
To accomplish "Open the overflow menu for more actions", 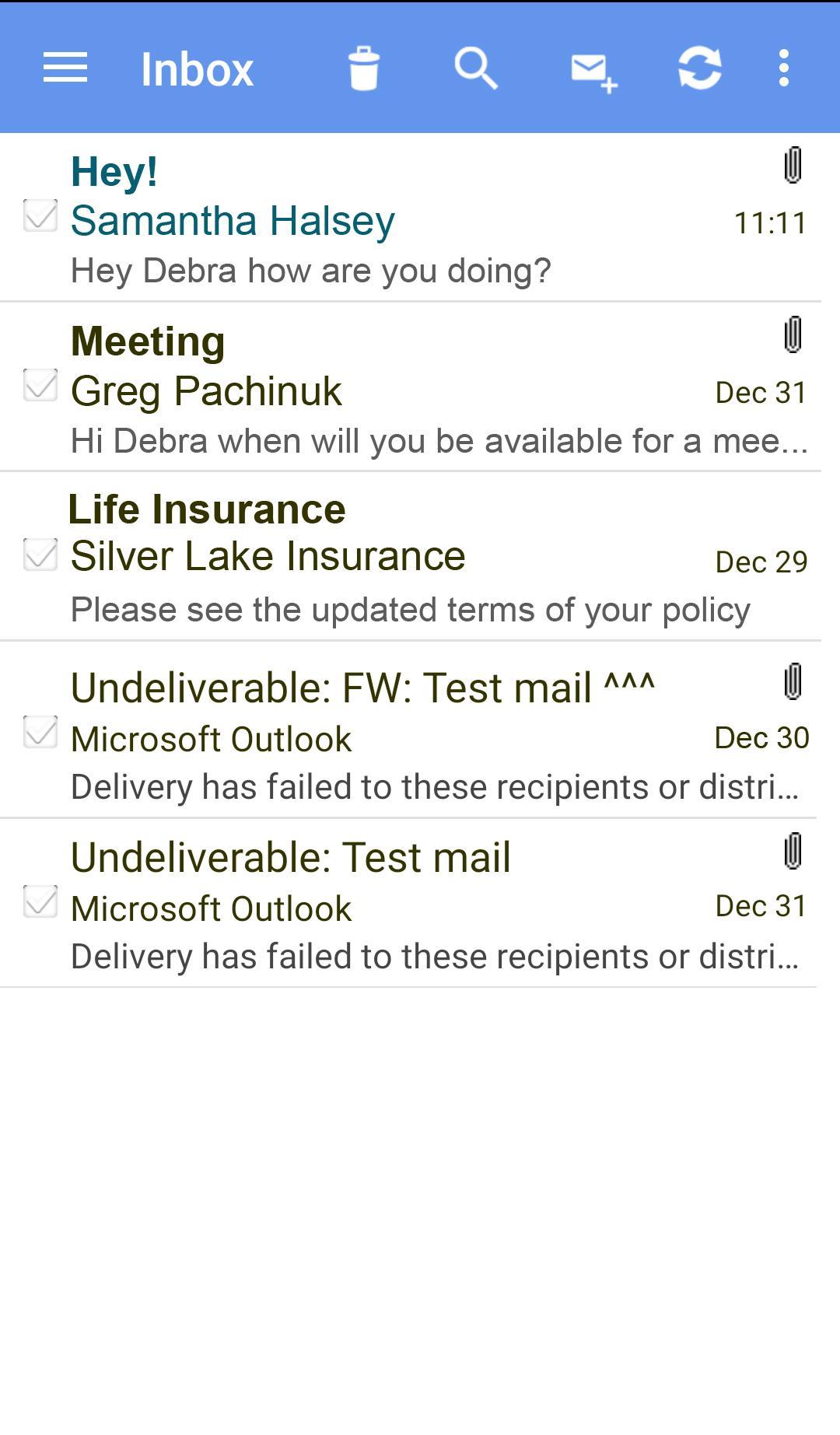I will coord(784,68).
